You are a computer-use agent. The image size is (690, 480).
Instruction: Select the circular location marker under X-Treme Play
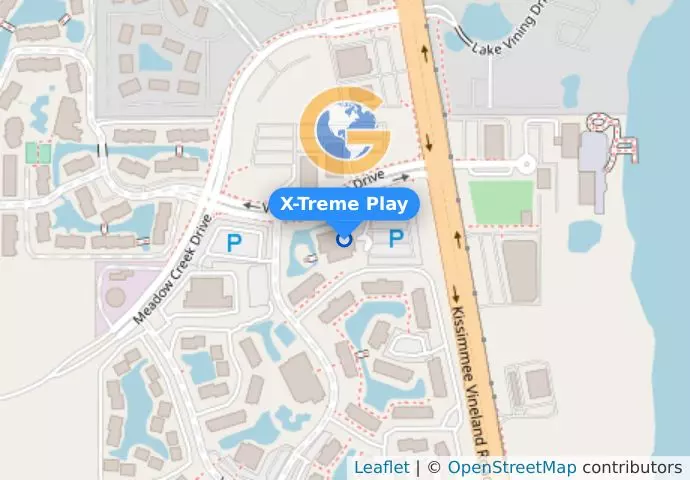point(344,238)
